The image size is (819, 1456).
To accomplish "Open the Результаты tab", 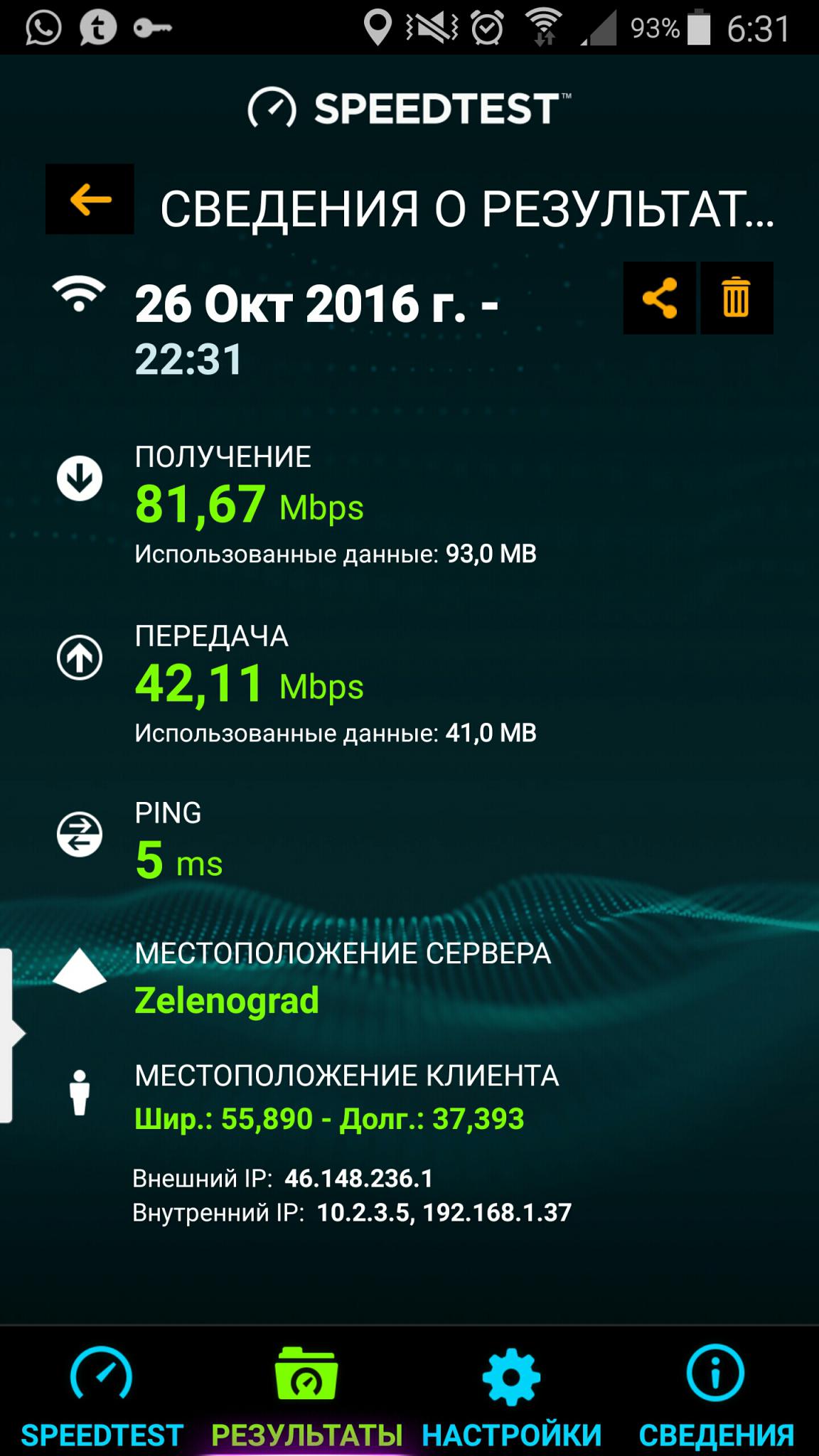I will tap(307, 1394).
